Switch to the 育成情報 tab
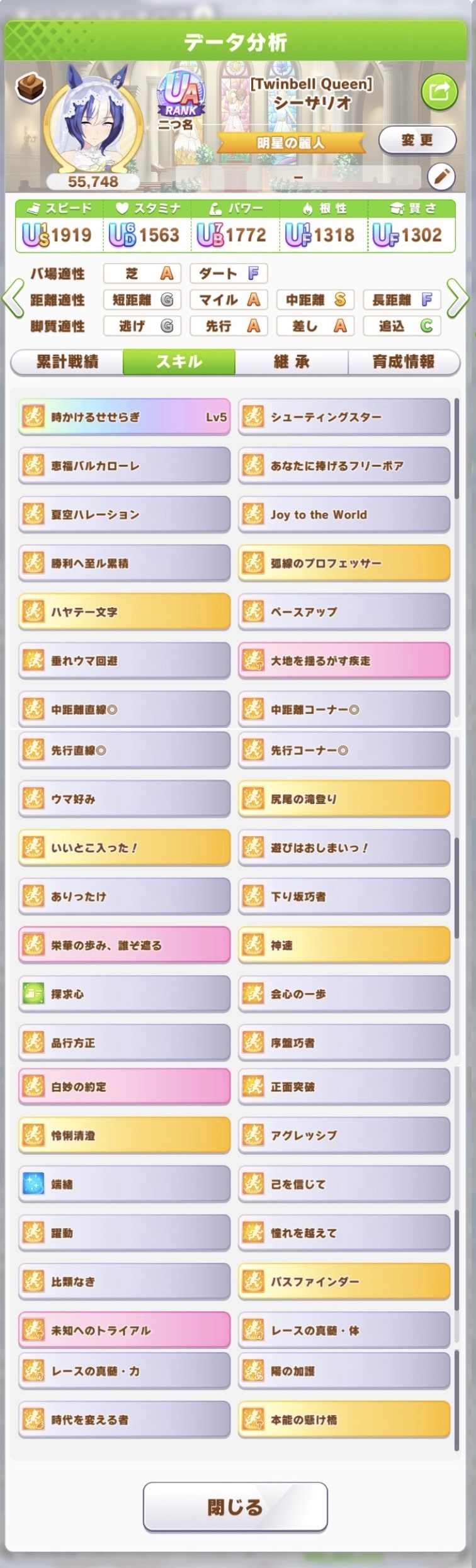Viewport: 476px width, 1568px height. click(403, 362)
